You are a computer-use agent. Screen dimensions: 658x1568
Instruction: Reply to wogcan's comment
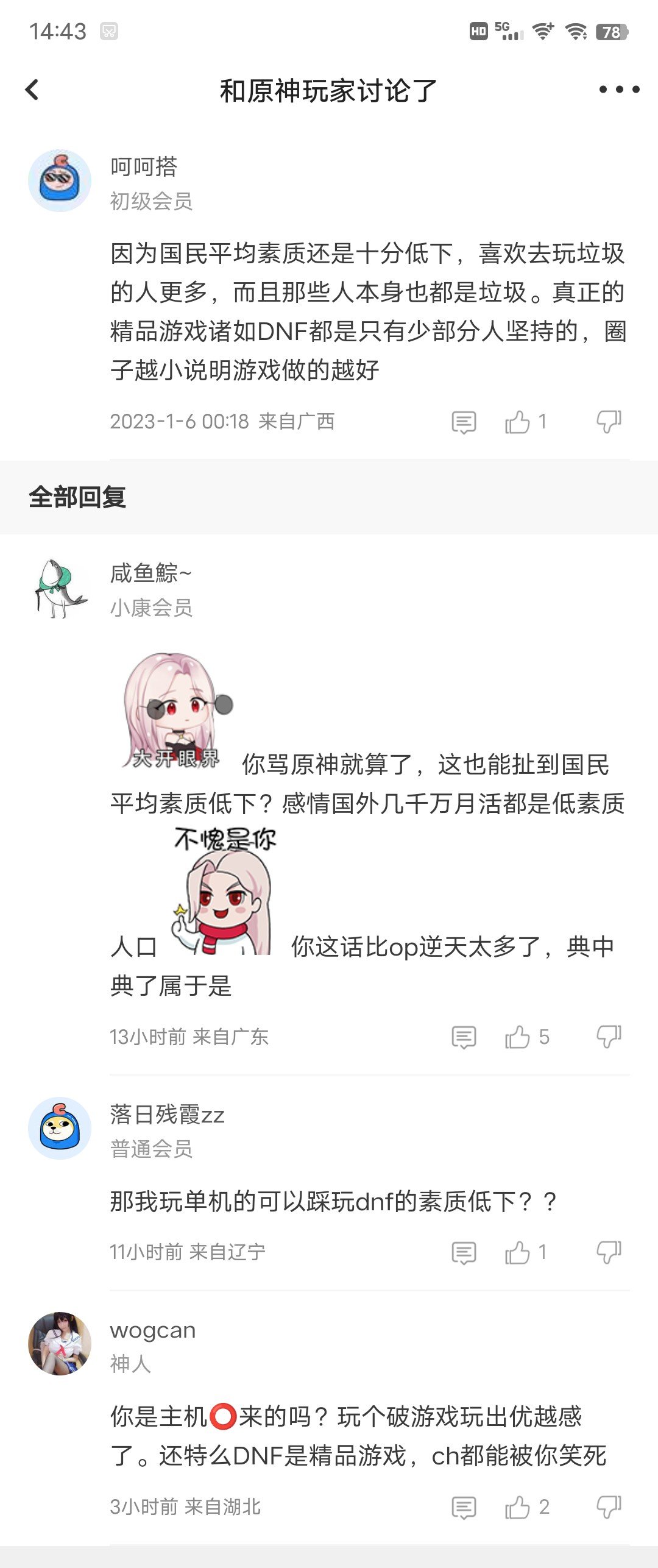point(464,1508)
